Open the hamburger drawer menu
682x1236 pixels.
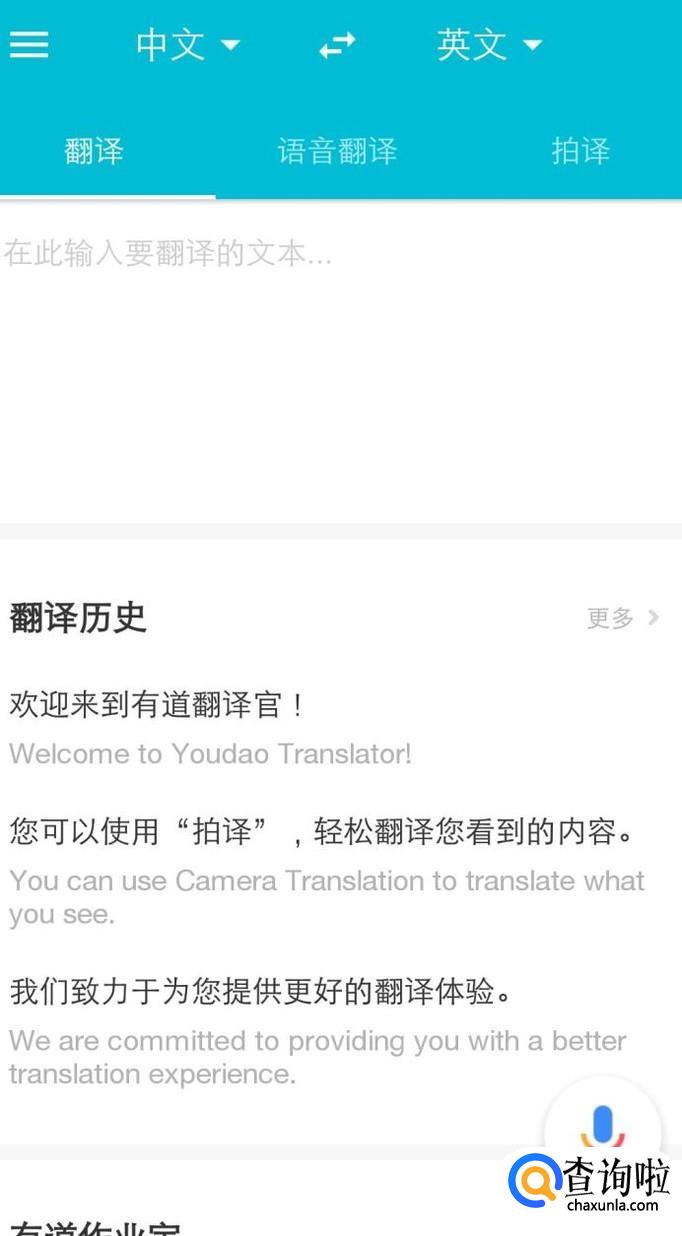[29, 44]
